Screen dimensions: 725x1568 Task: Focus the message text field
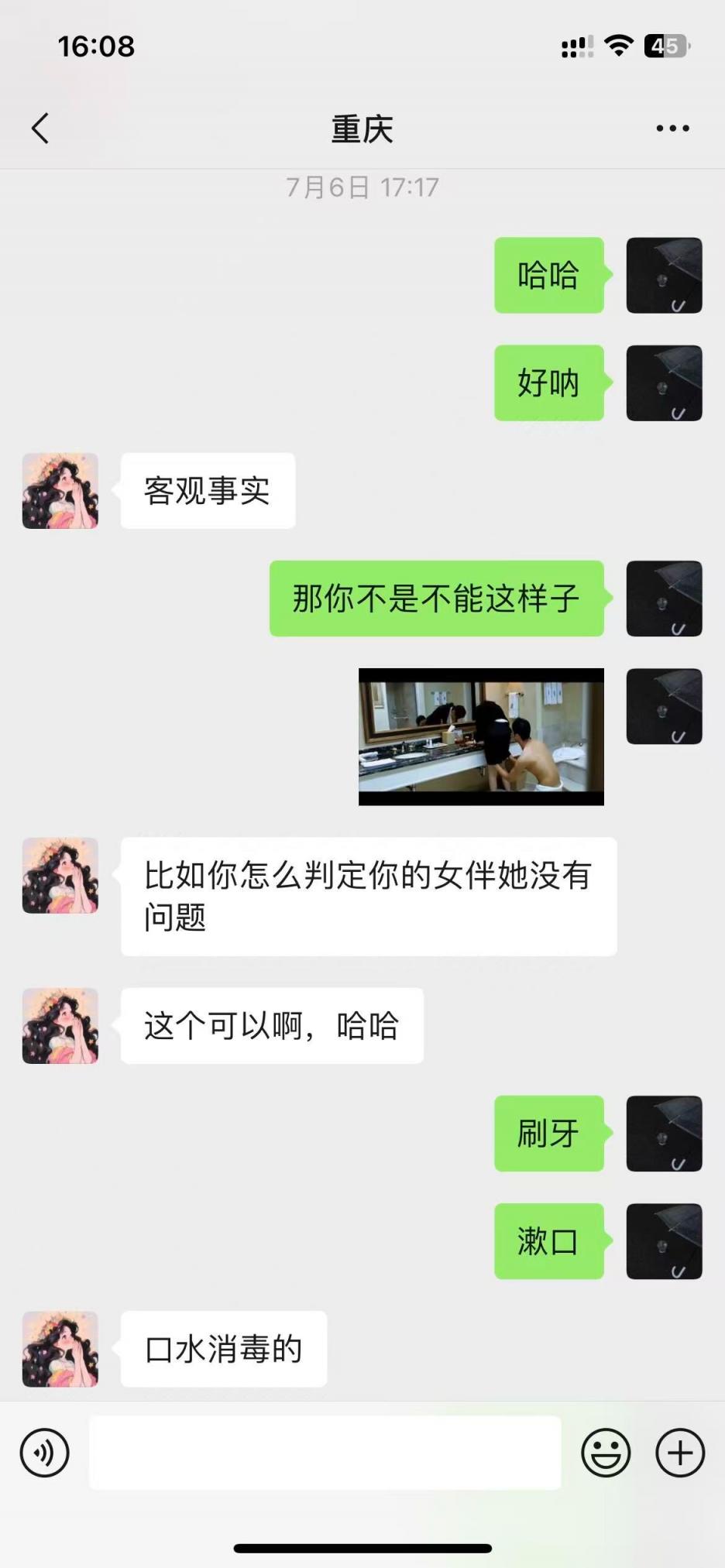pyautogui.click(x=325, y=1453)
